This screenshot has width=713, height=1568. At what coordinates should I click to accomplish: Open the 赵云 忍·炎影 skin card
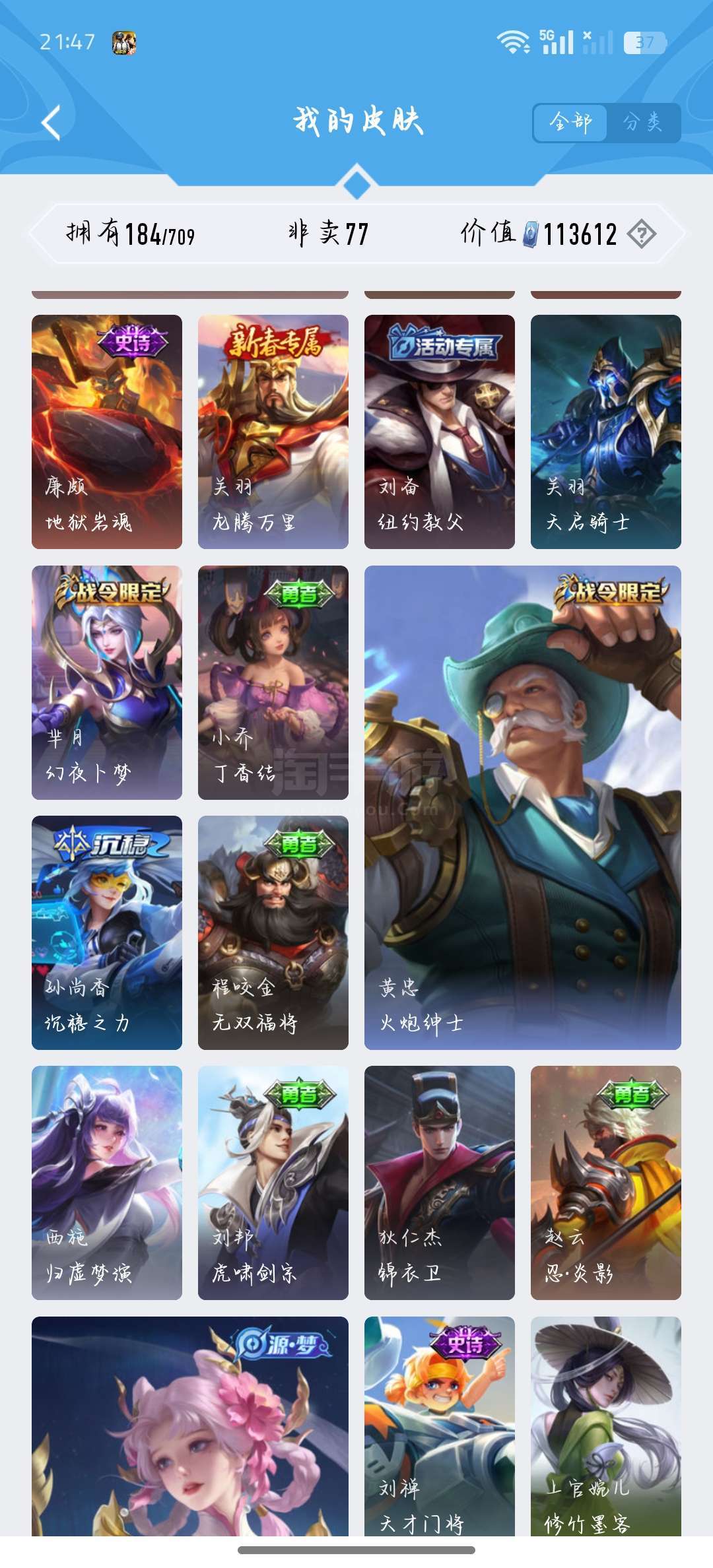606,1183
